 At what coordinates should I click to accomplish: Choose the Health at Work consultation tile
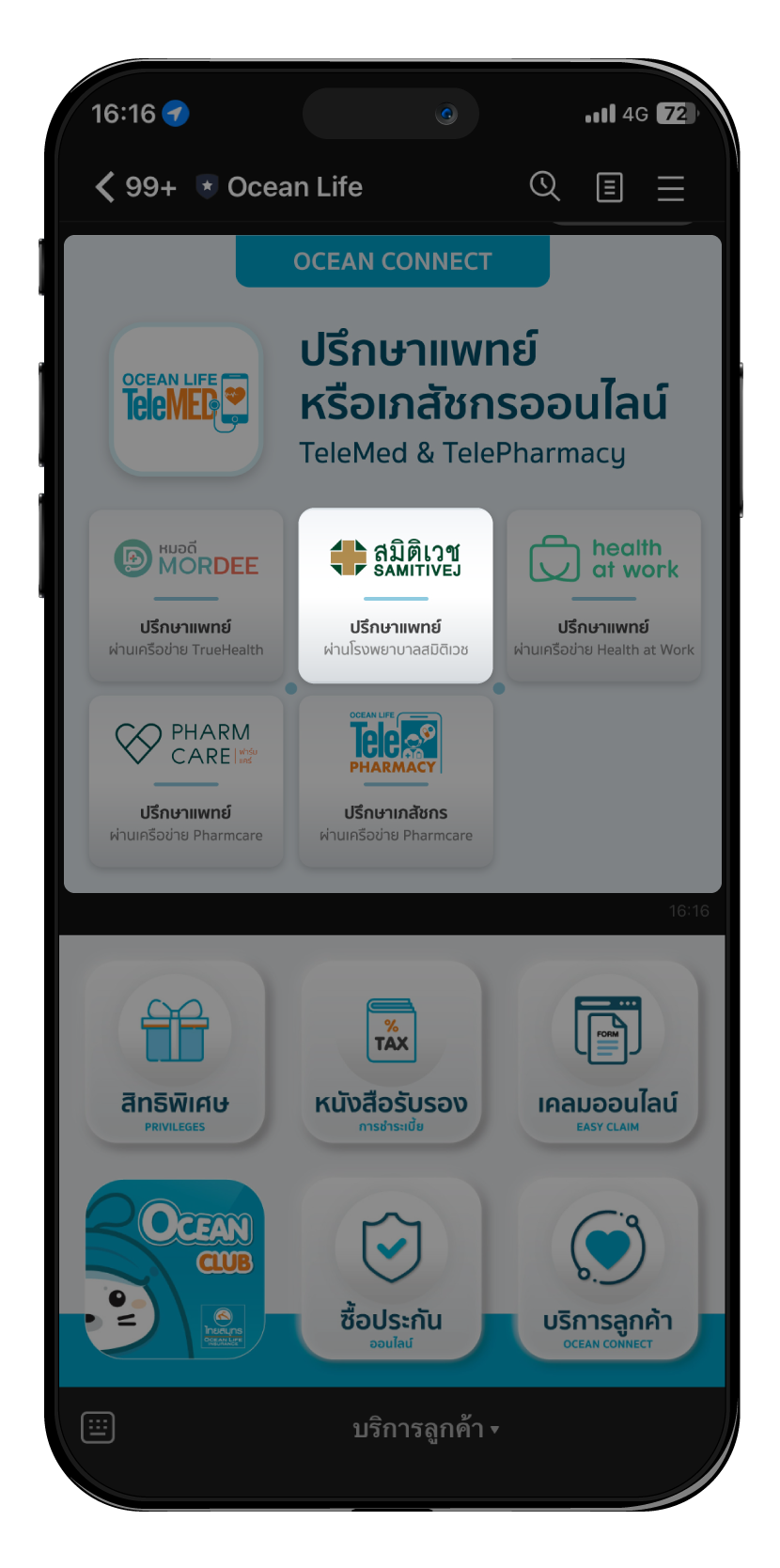604,595
